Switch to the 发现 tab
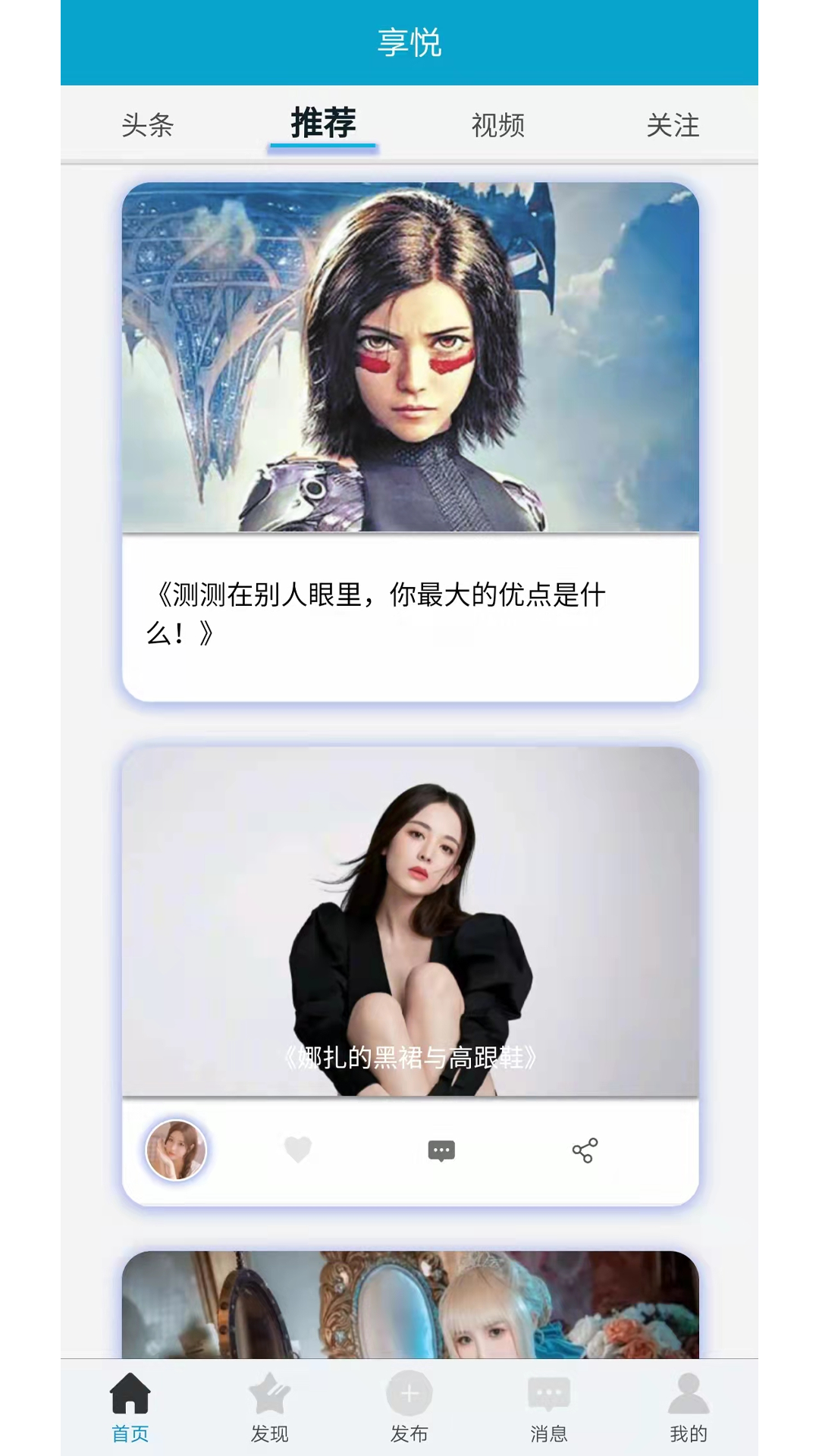 tap(270, 1407)
